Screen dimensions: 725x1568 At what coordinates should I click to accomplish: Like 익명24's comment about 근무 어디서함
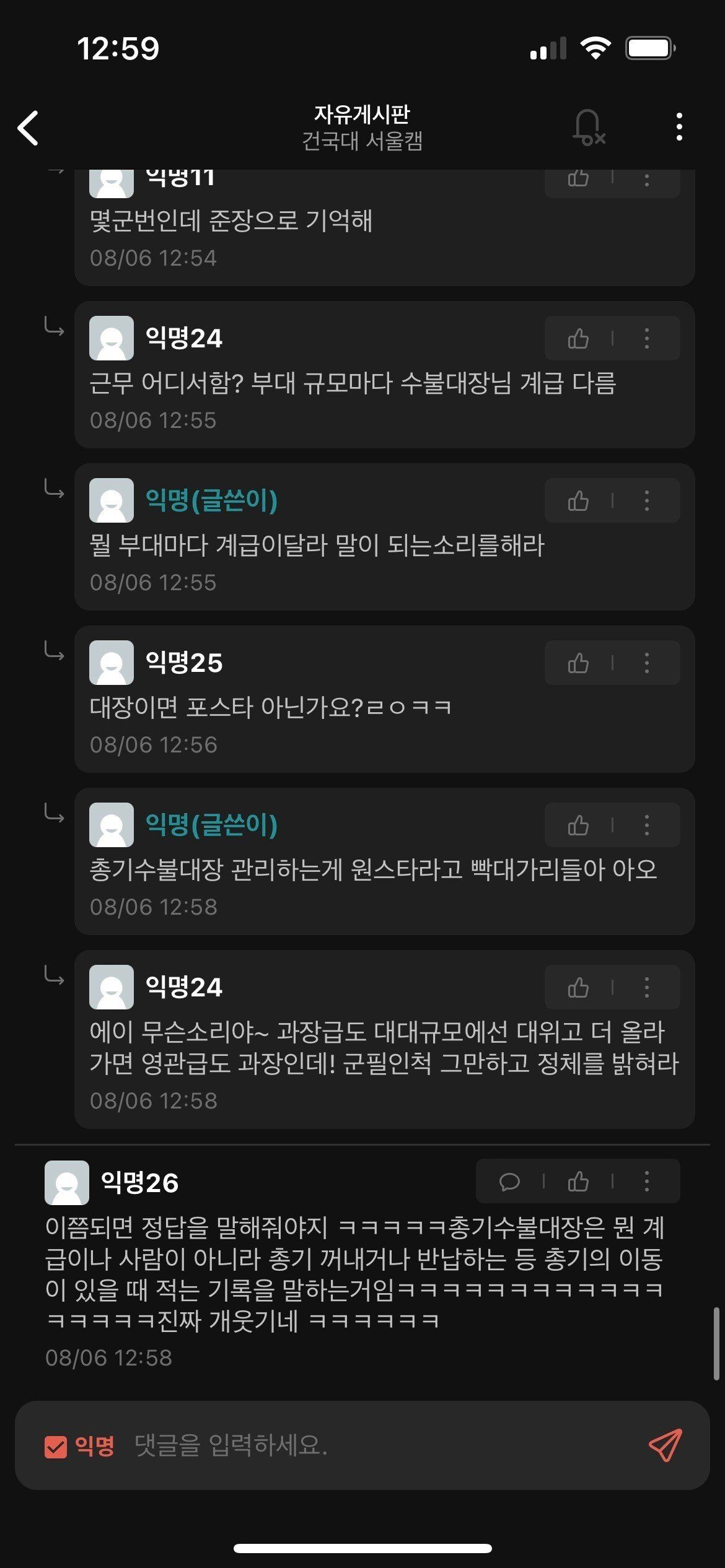coord(578,338)
